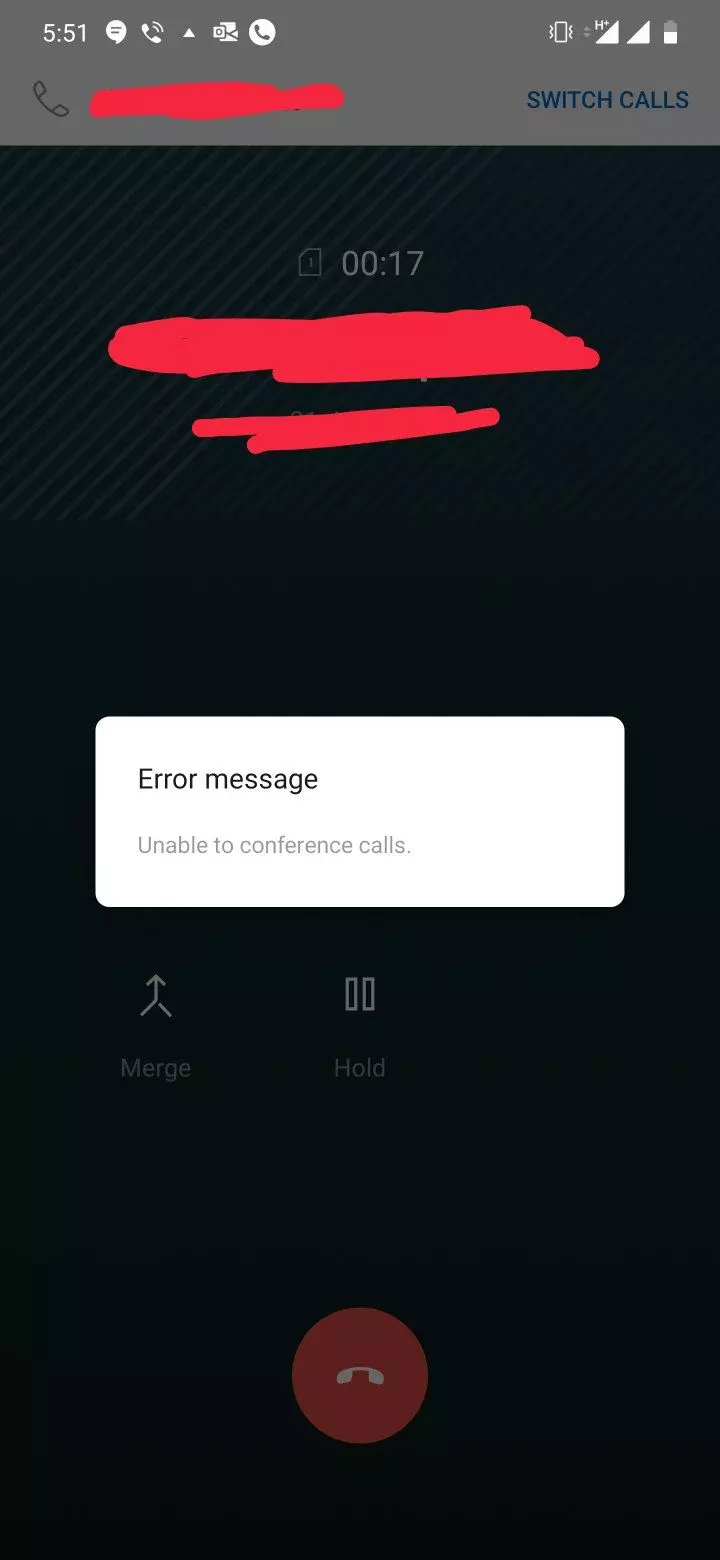Put the current call on hold
The width and height of the screenshot is (720, 1560).
point(359,1020)
